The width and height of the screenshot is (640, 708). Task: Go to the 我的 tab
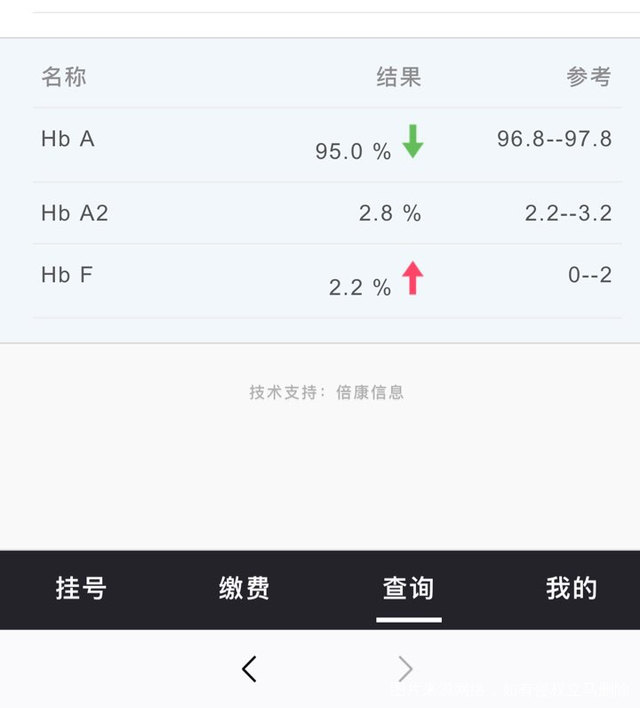click(x=571, y=589)
